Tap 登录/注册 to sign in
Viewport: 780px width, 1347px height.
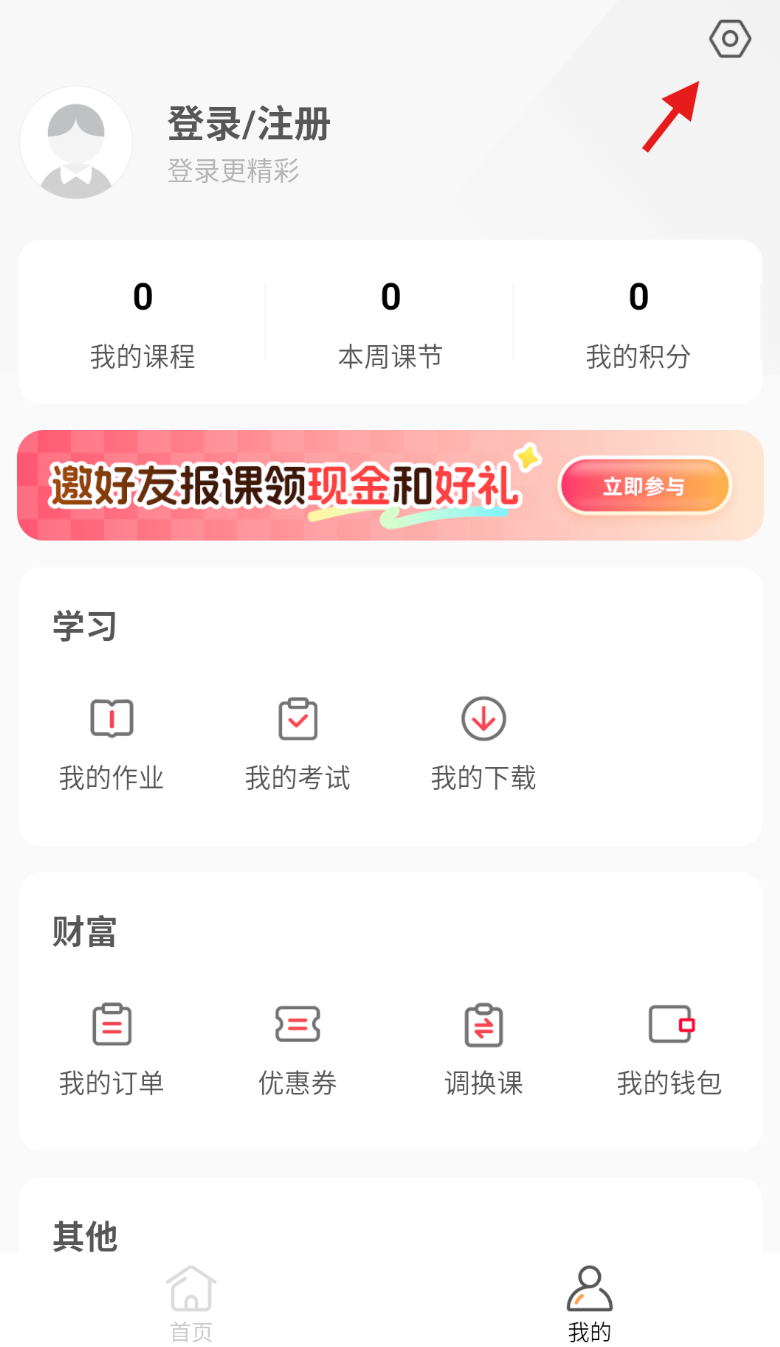(x=249, y=125)
